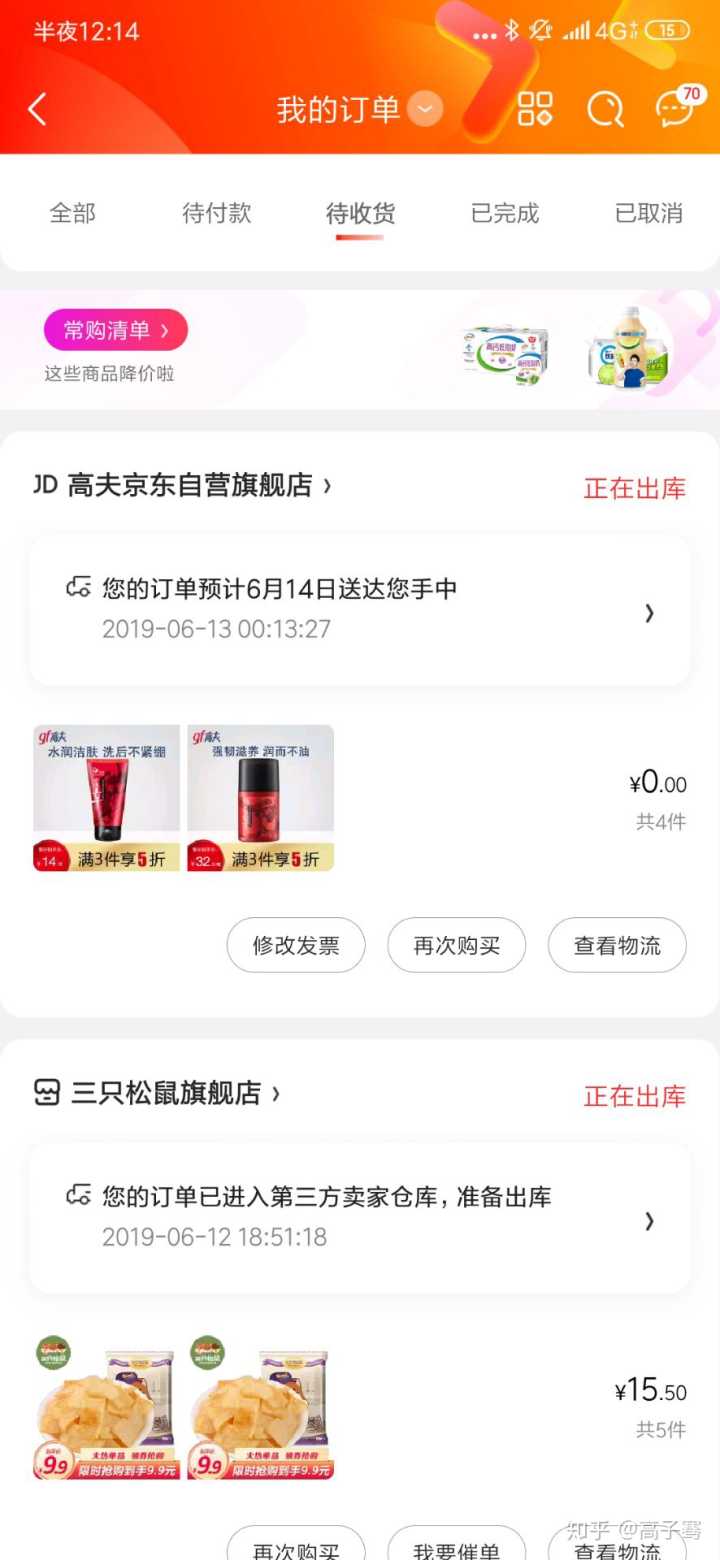The image size is (720, 1560).
Task: Visit 高夫京东自营旗舰店 store
Action: click(190, 487)
